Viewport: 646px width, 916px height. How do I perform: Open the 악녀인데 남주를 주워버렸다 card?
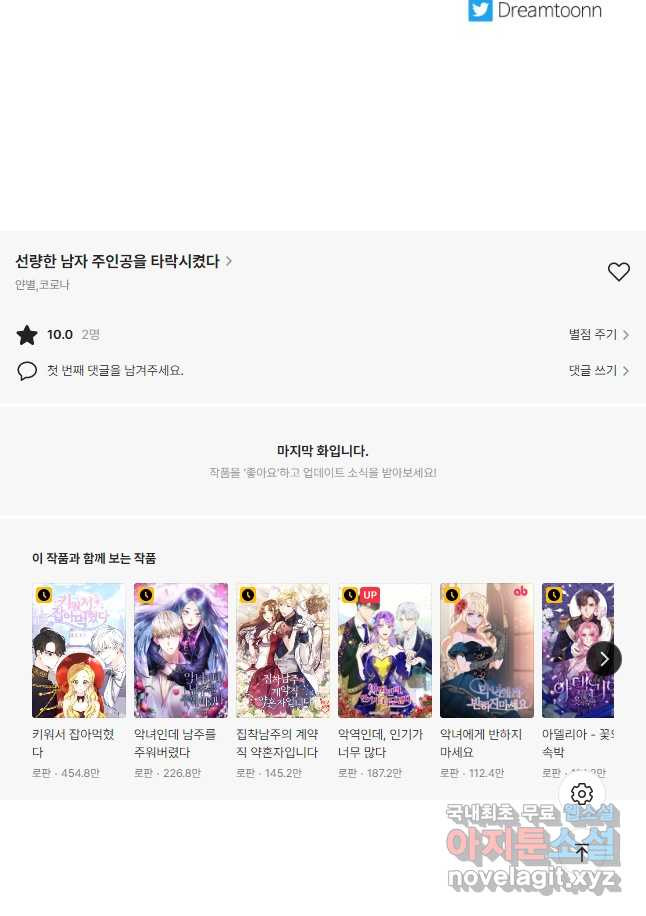coord(181,650)
